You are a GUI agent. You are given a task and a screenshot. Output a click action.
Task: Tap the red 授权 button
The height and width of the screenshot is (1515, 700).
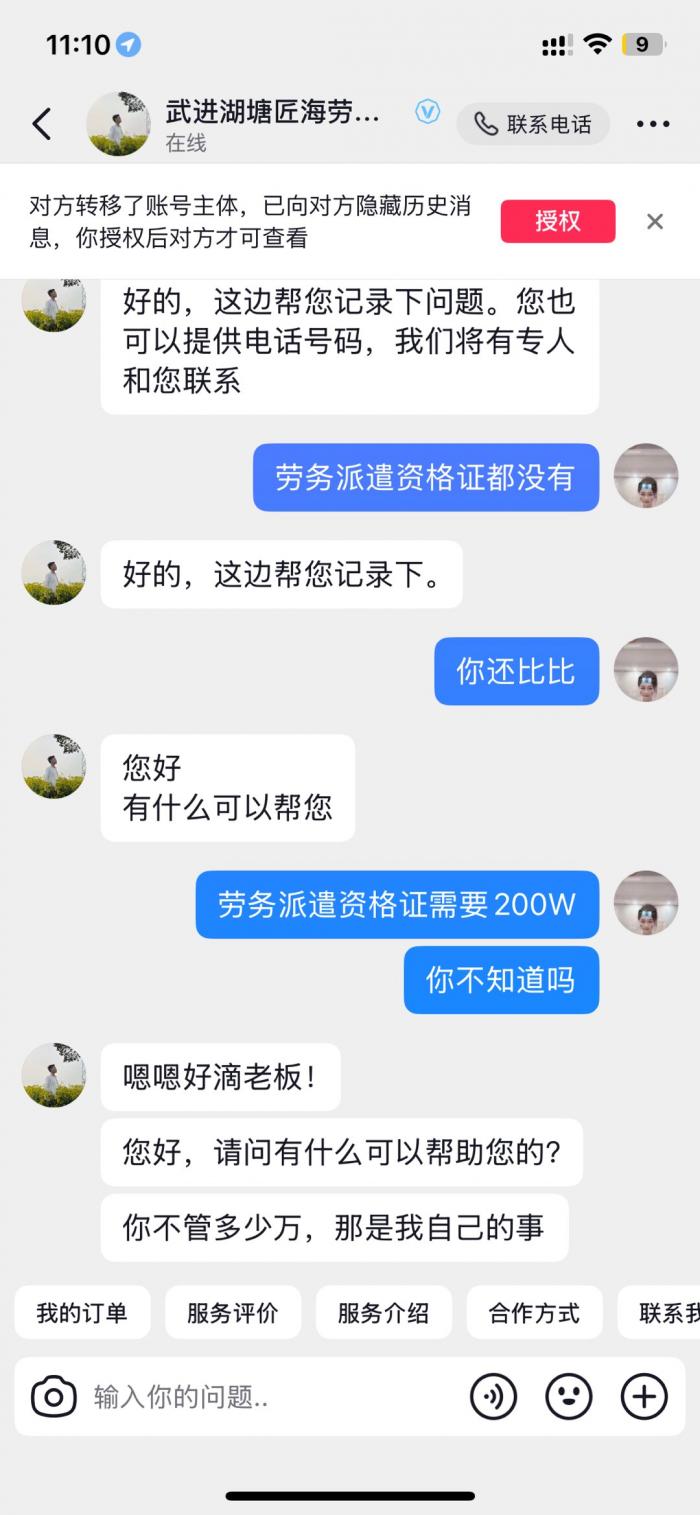point(557,221)
